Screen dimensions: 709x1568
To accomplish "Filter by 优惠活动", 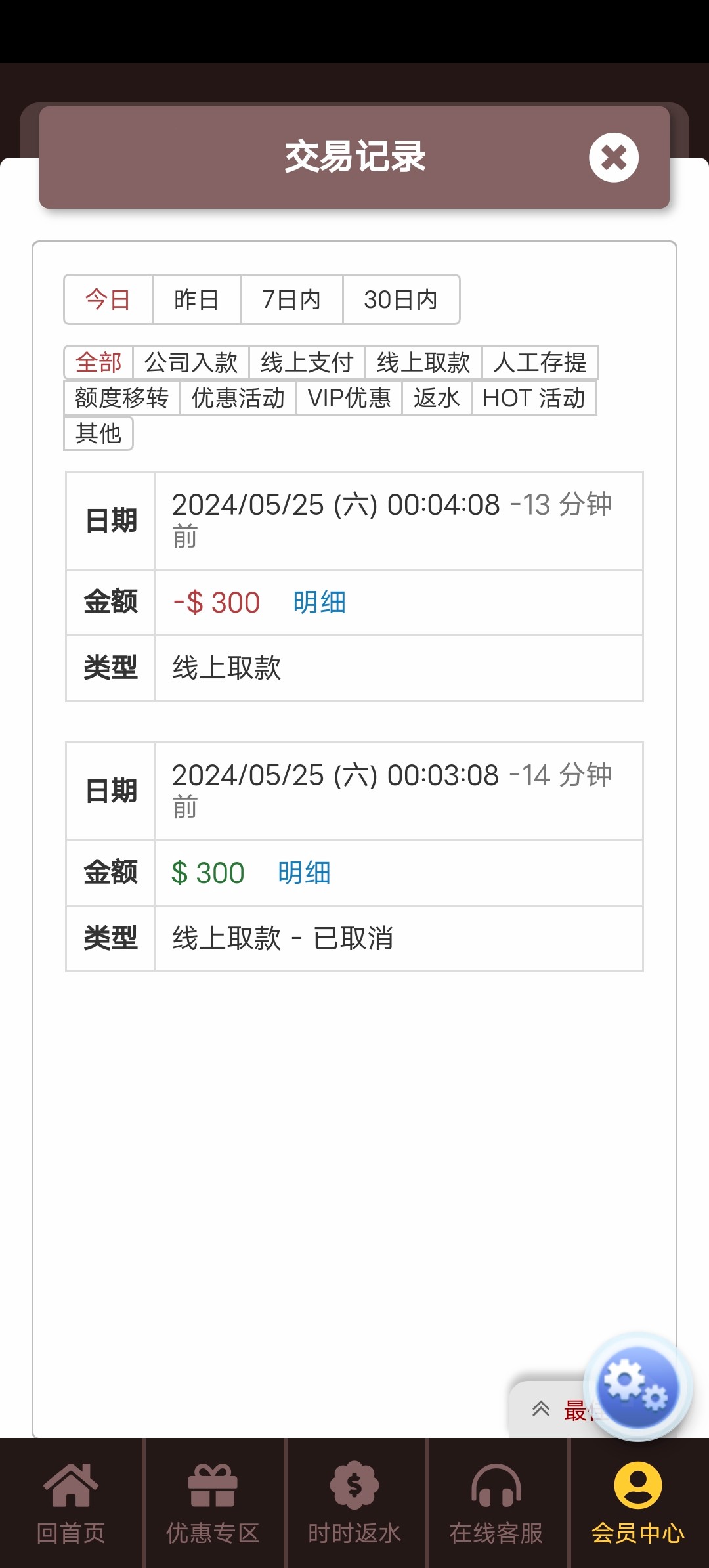I will 238,398.
